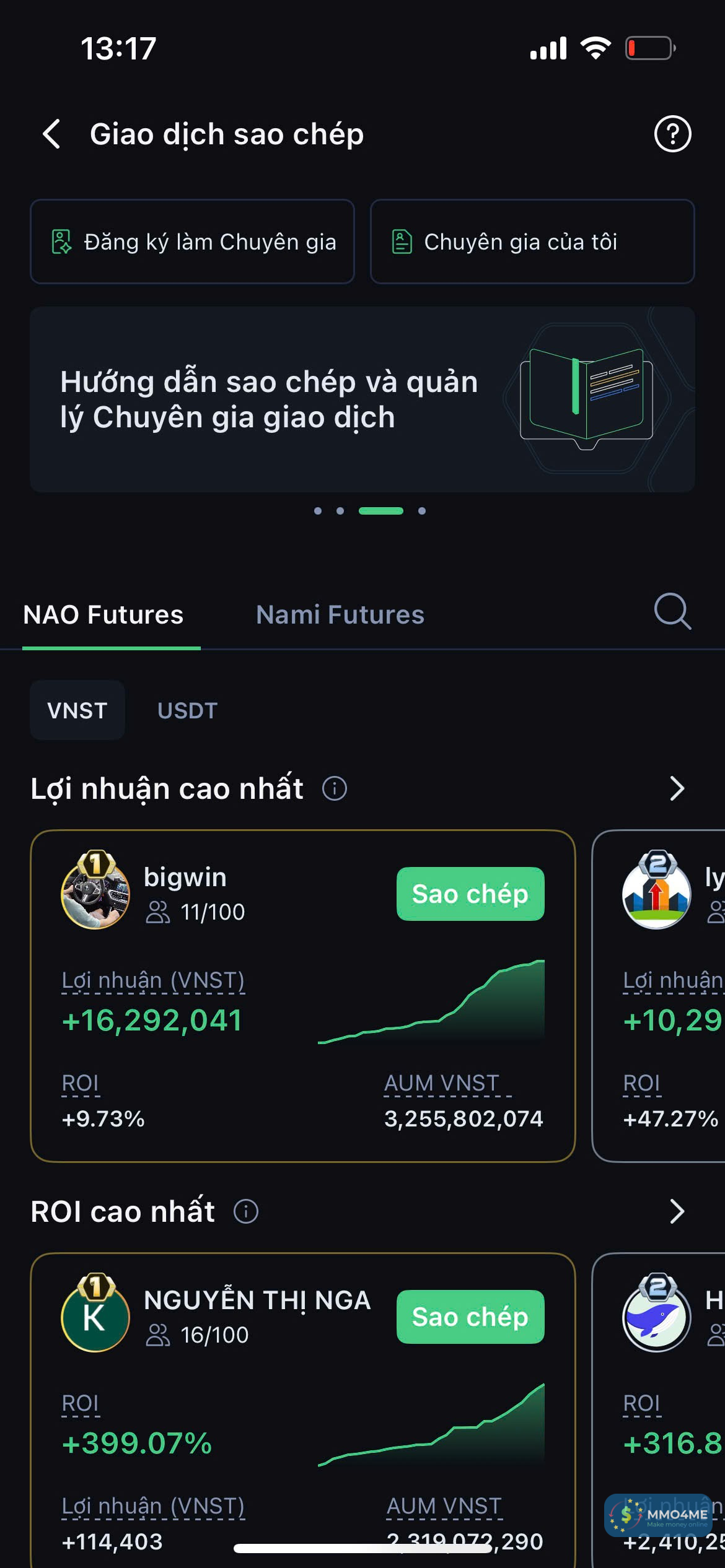Copy trader NGUYỄN THỊ NGA
This screenshot has width=725, height=1568.
(470, 1317)
